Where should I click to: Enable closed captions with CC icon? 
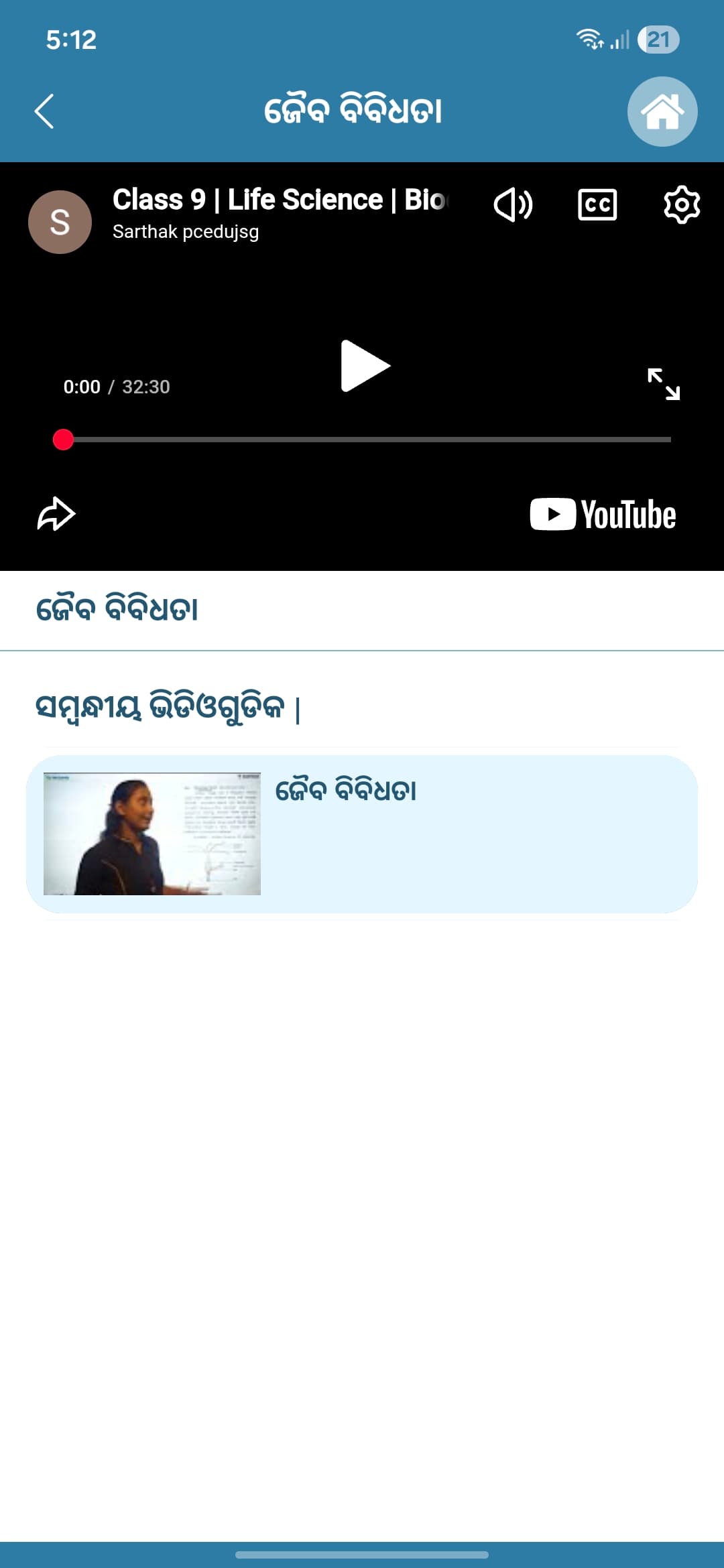[597, 205]
